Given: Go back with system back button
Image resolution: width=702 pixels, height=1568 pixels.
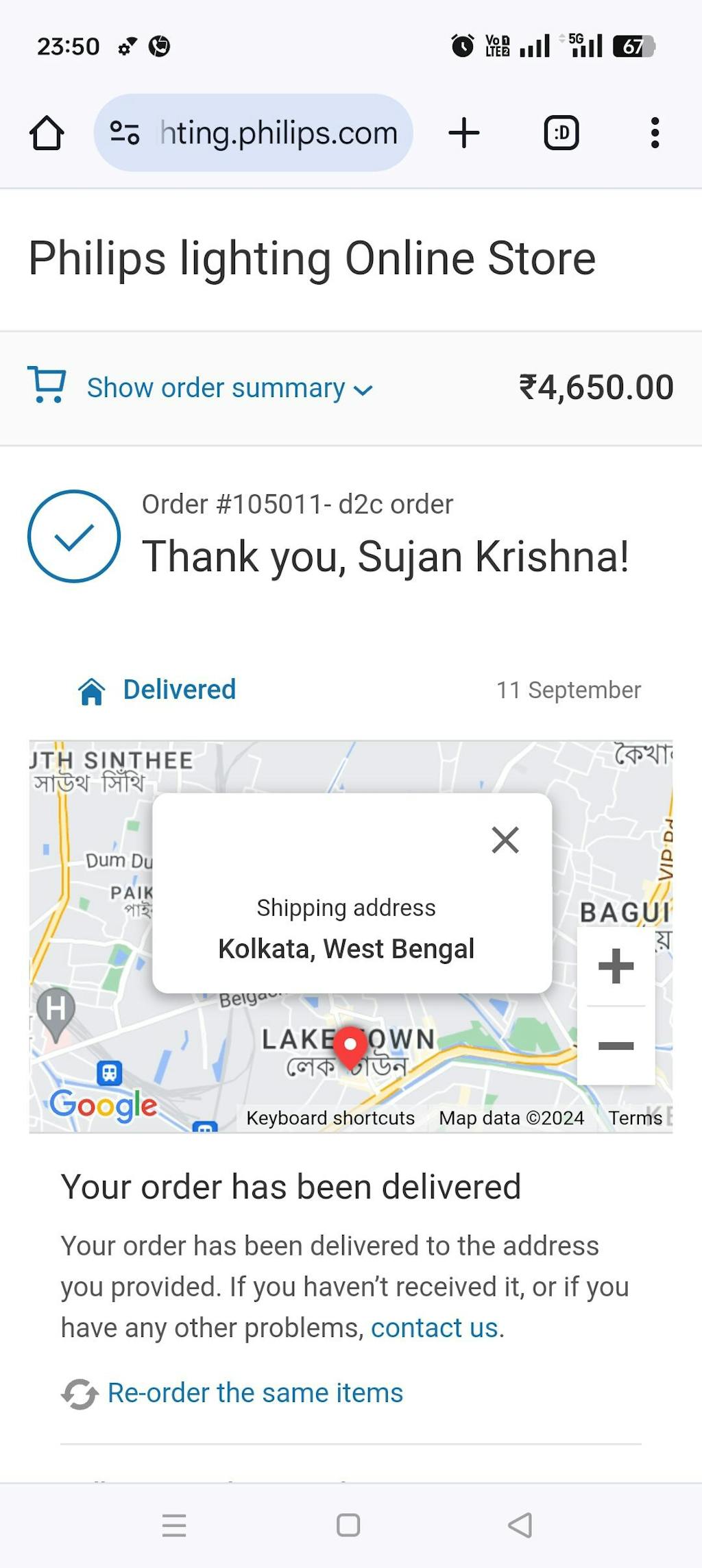Looking at the screenshot, I should click(x=520, y=1525).
